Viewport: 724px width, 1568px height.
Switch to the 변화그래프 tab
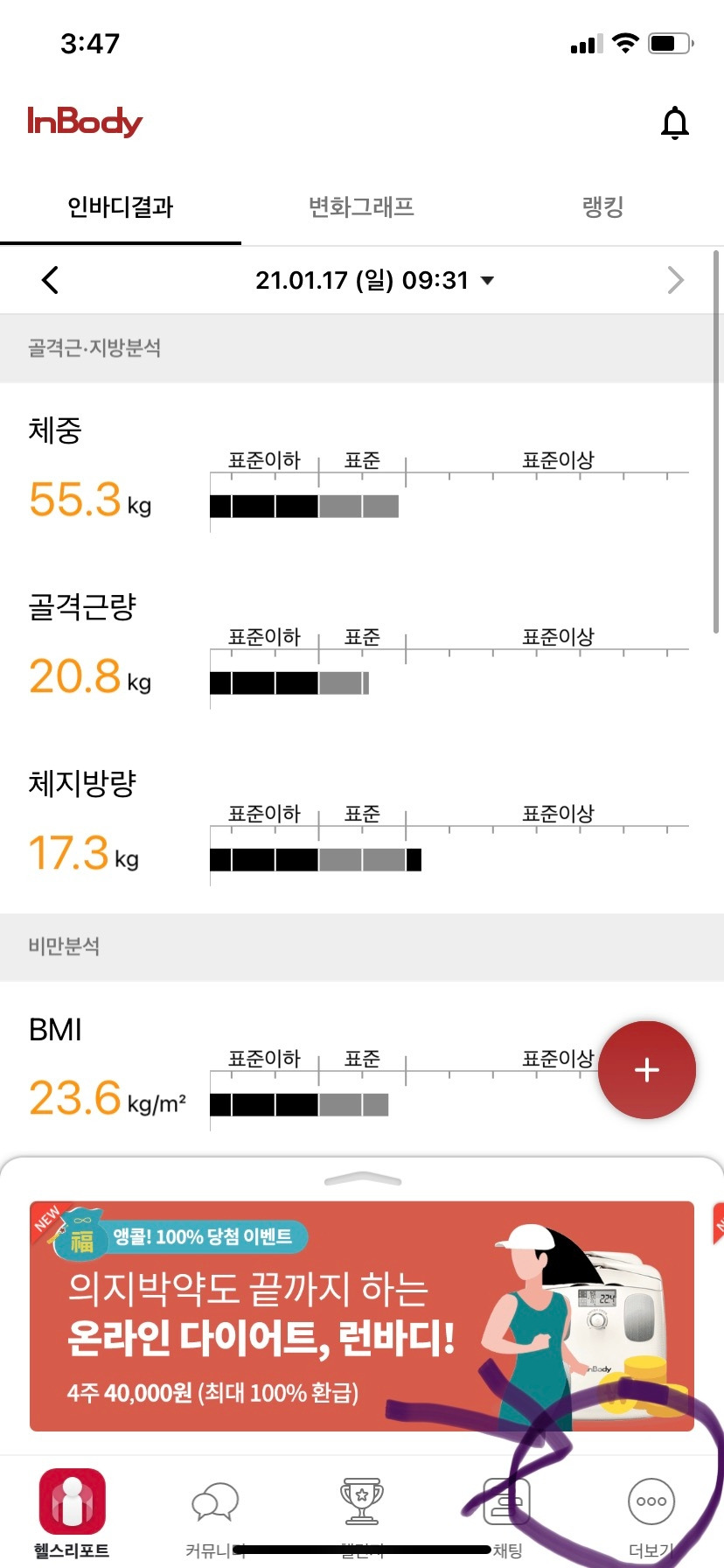pos(361,207)
